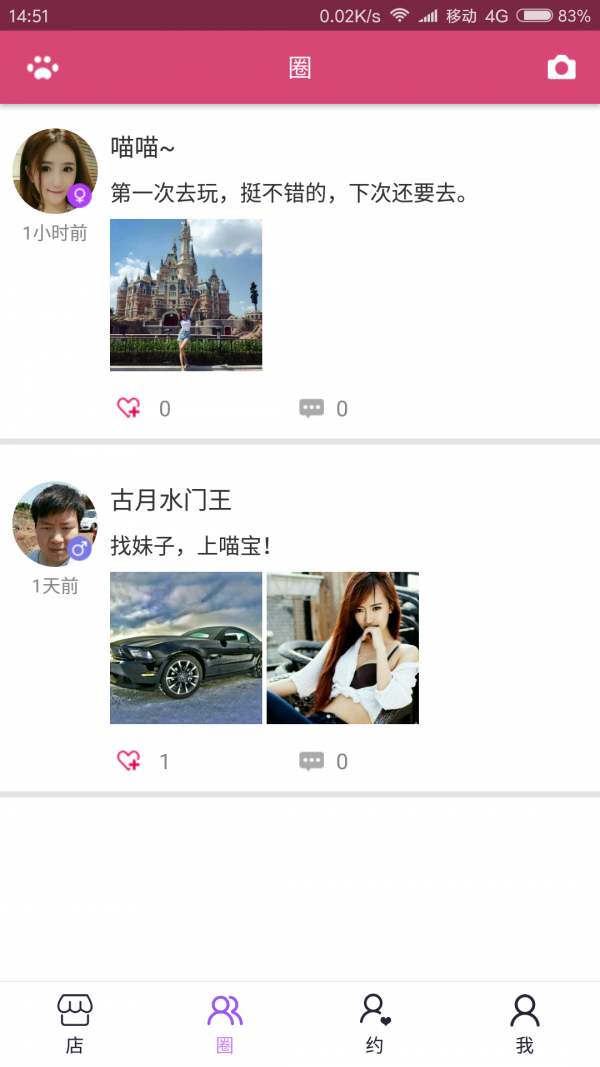
Task: Open the woman photo in 古月水门王's post
Action: [x=343, y=648]
